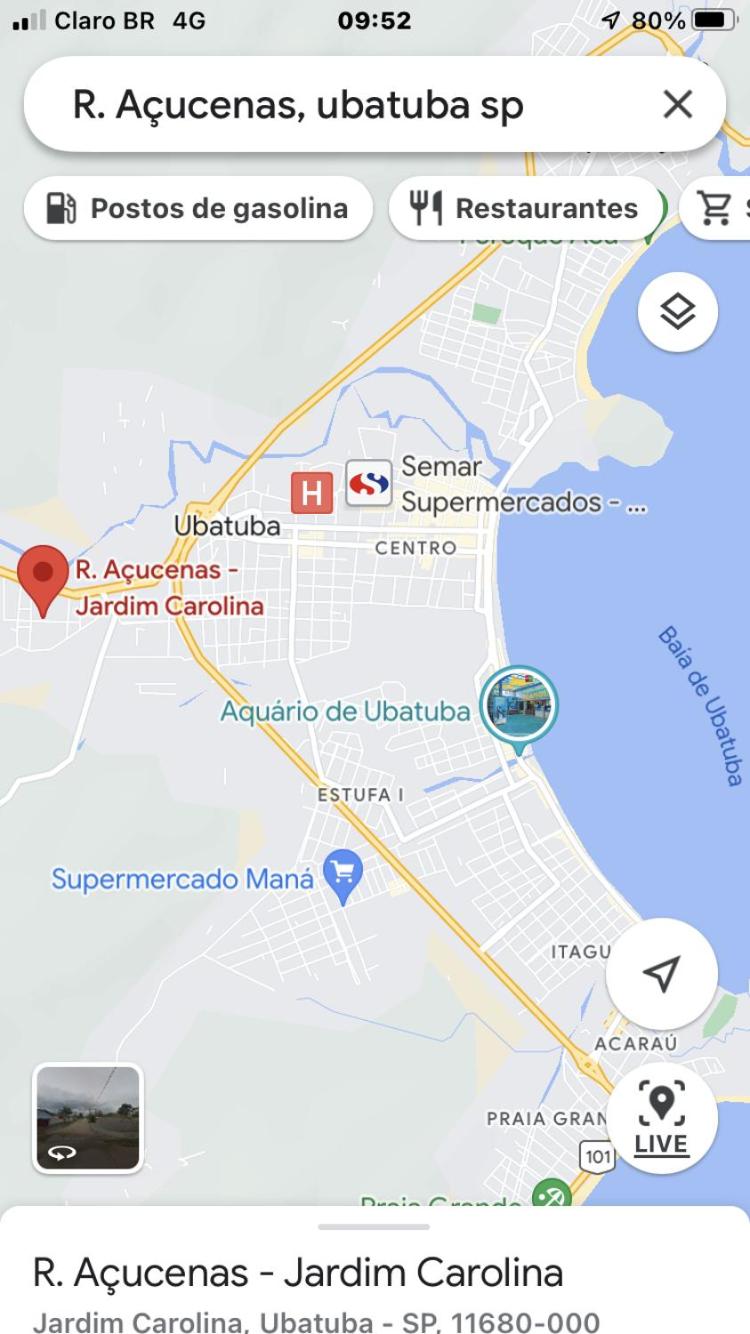Screen dimensions: 750x1334
Task: Clear the search with the X button
Action: point(677,104)
